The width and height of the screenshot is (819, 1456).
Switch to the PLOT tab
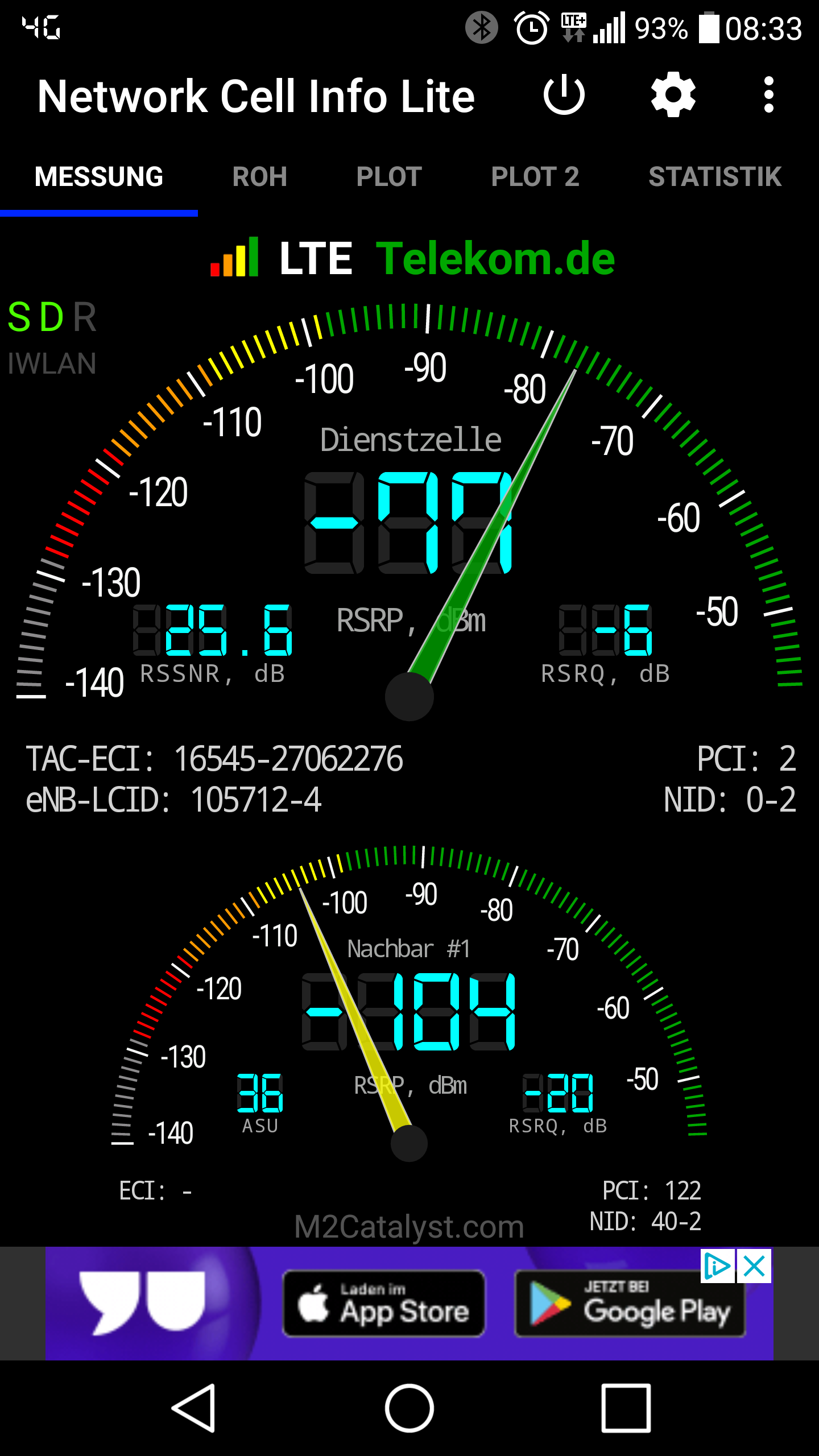pyautogui.click(x=389, y=176)
